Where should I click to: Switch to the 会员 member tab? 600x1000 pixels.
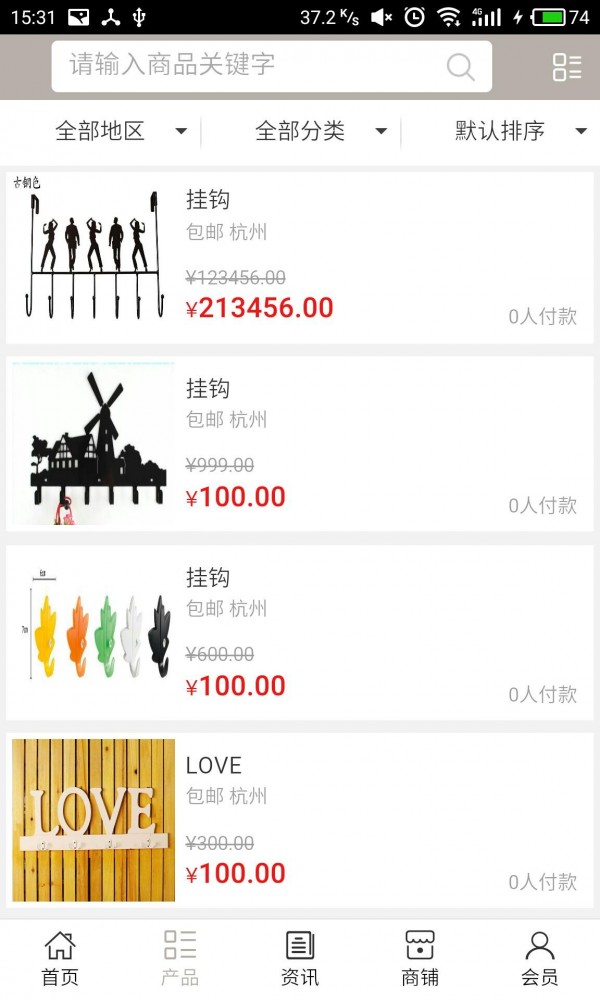pos(540,958)
